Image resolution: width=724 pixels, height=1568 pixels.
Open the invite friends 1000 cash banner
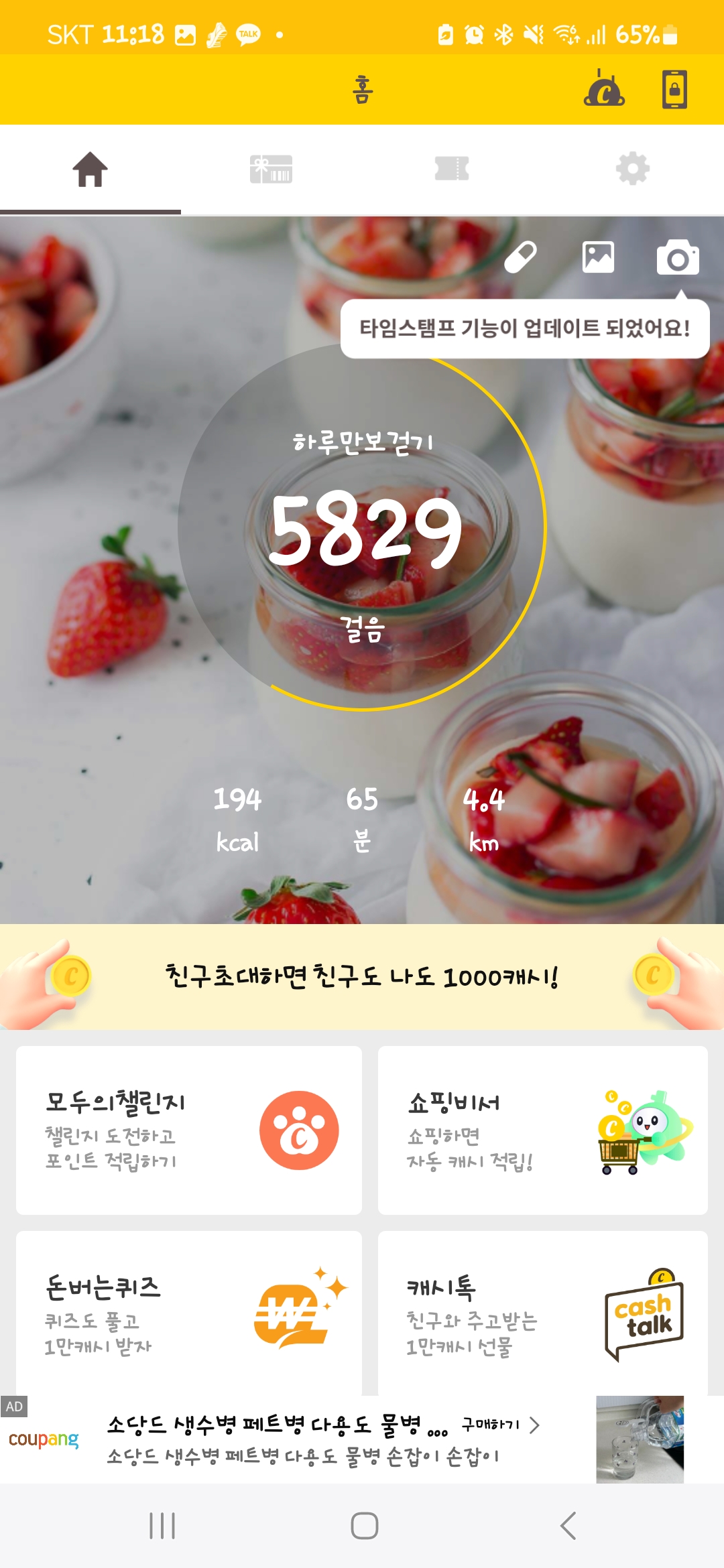pos(362,977)
